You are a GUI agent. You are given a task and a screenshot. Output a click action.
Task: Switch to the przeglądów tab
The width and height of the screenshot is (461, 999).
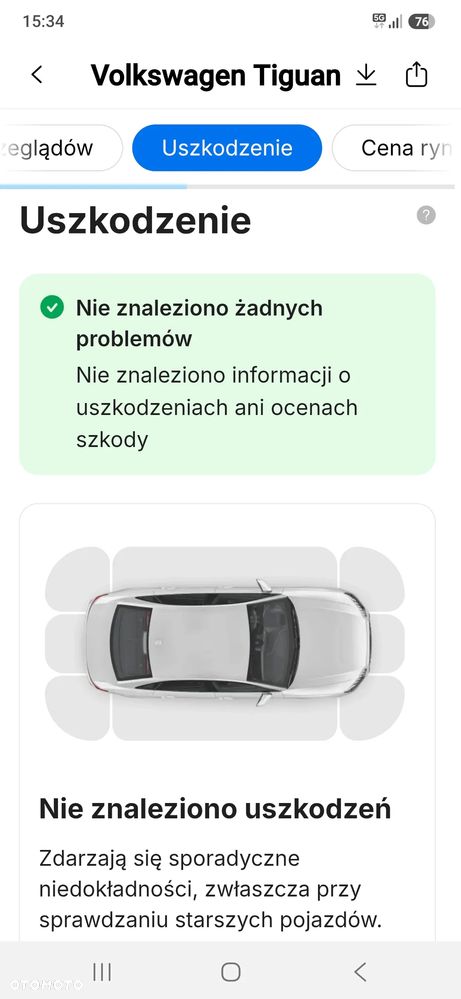pos(60,148)
